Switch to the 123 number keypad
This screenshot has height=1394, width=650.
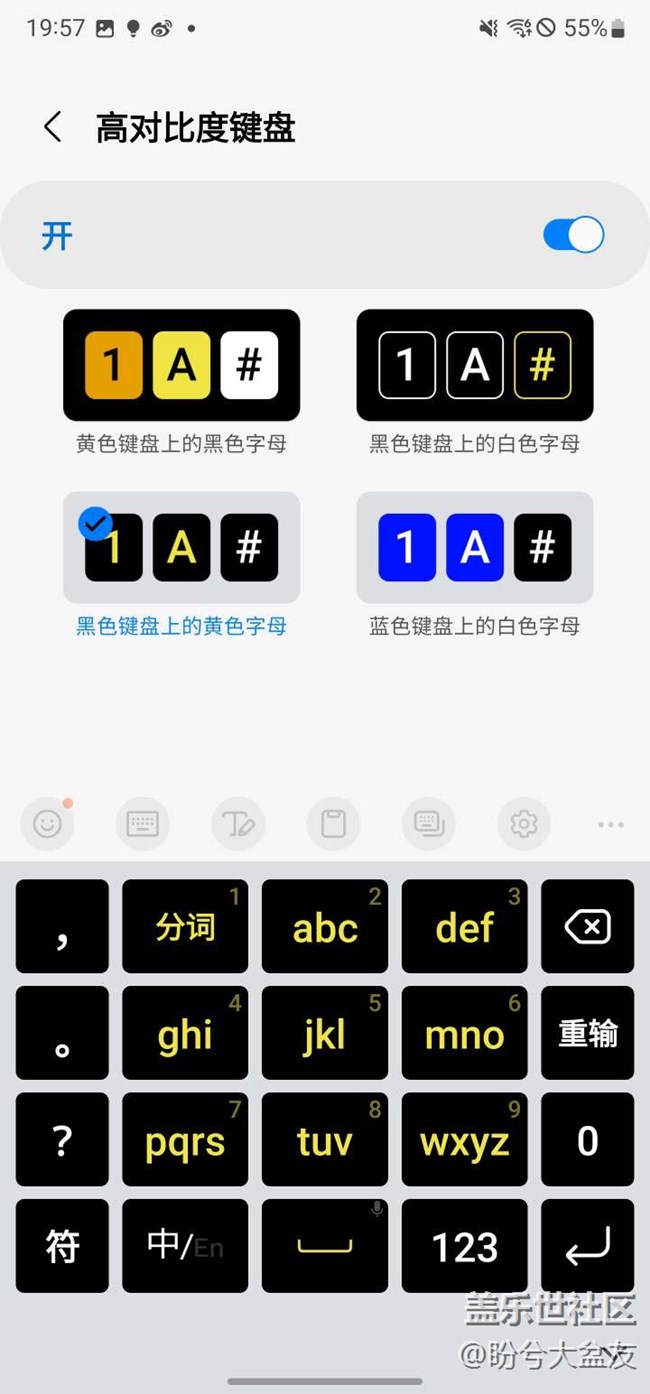tap(465, 1246)
